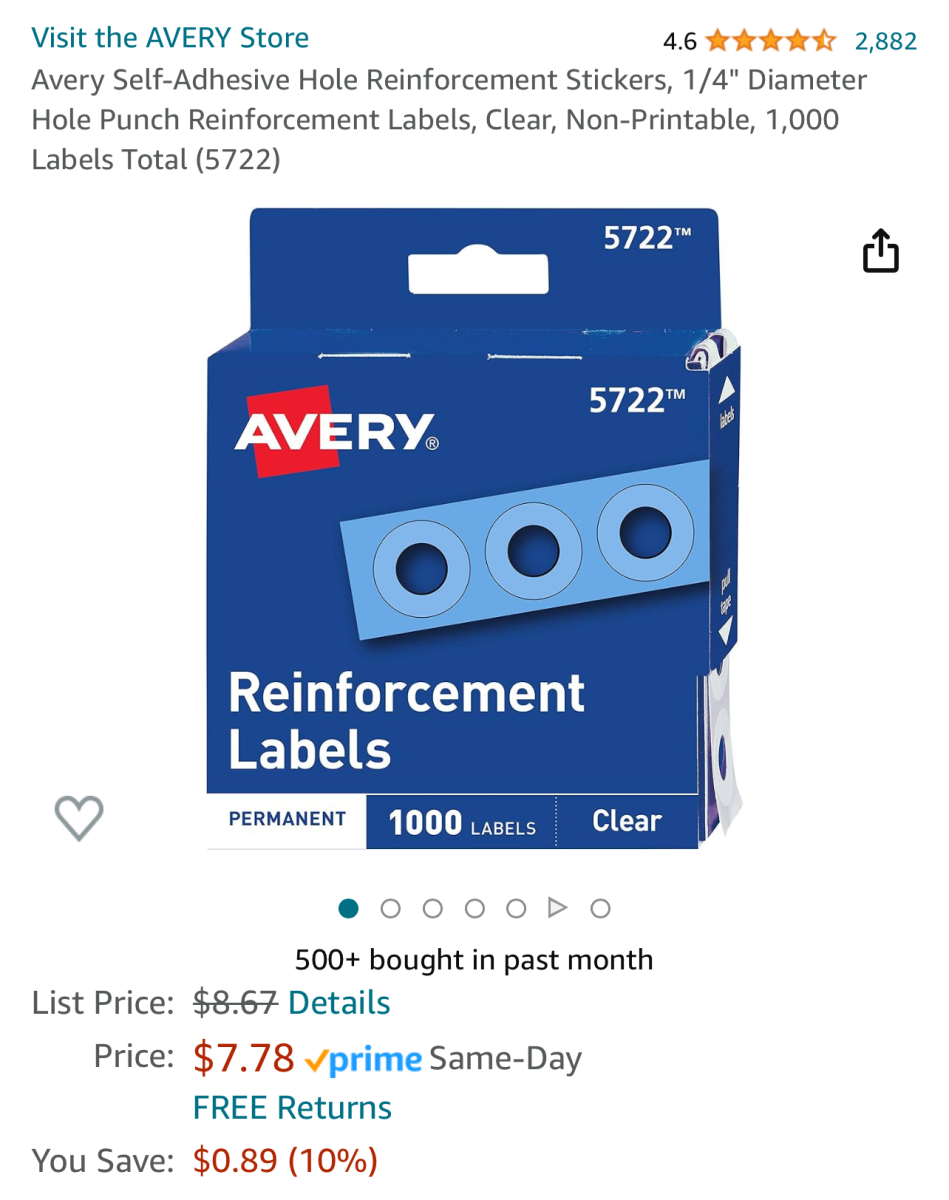Open FREE Returns information

[x=292, y=1108]
